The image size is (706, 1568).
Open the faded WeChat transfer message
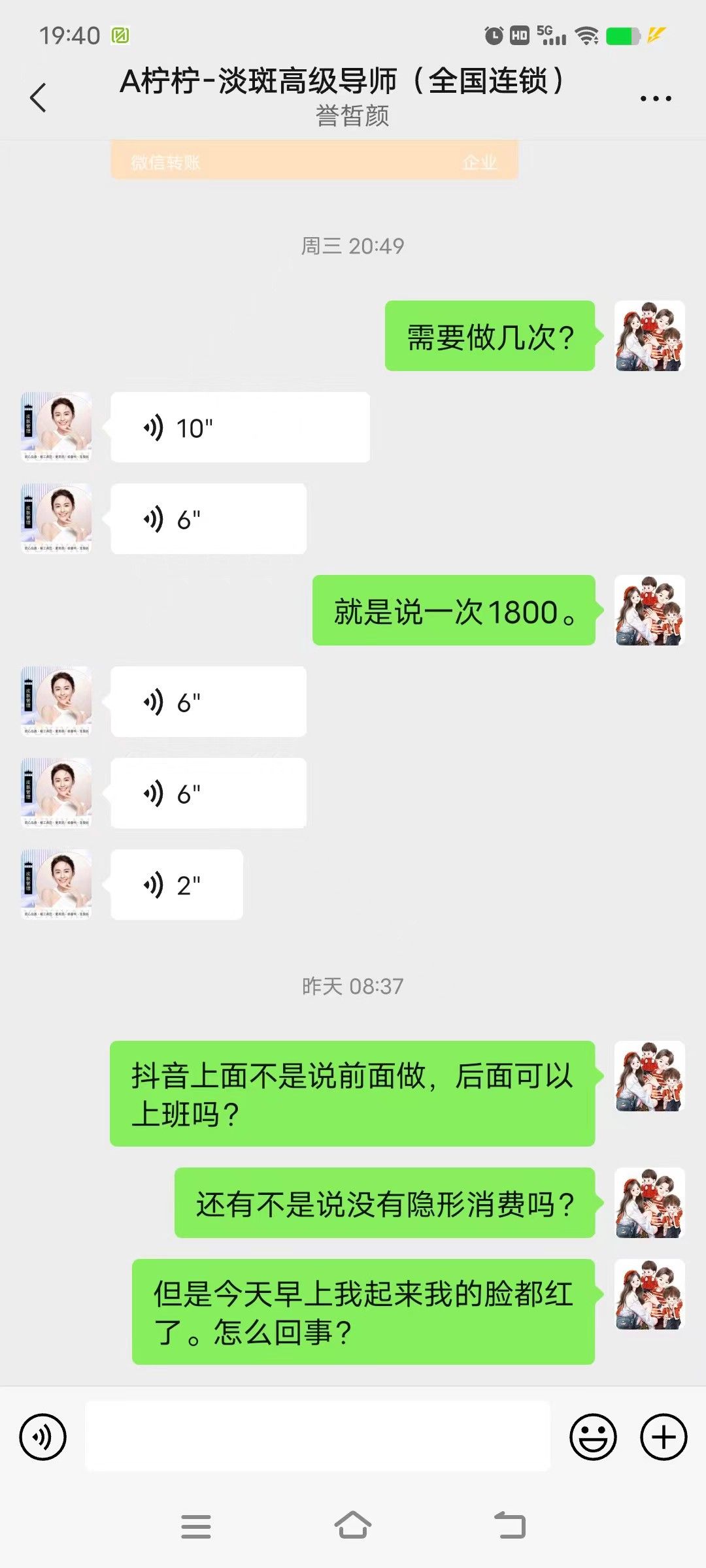click(x=314, y=161)
